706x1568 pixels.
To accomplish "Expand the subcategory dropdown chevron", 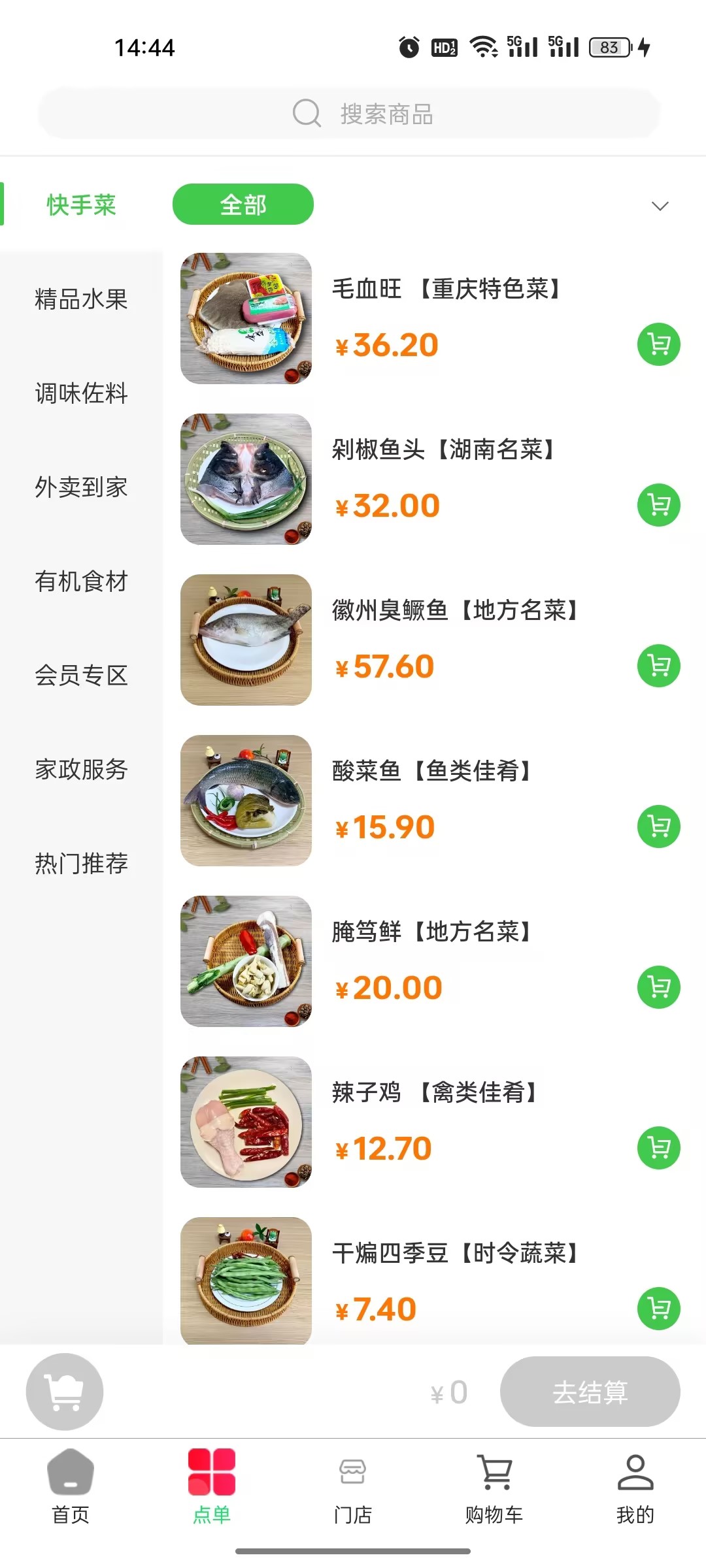I will [660, 206].
